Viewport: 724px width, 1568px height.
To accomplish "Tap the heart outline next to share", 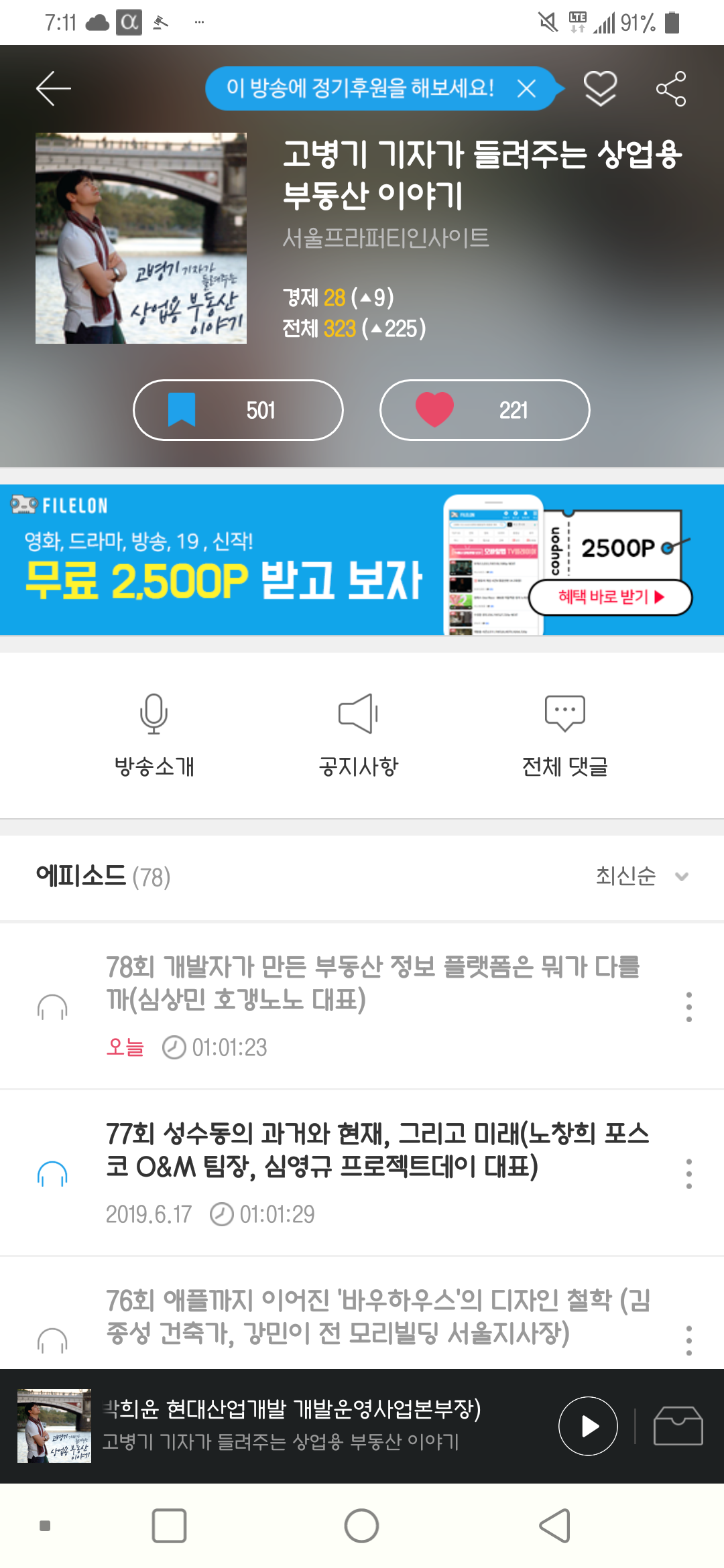I will tap(599, 88).
